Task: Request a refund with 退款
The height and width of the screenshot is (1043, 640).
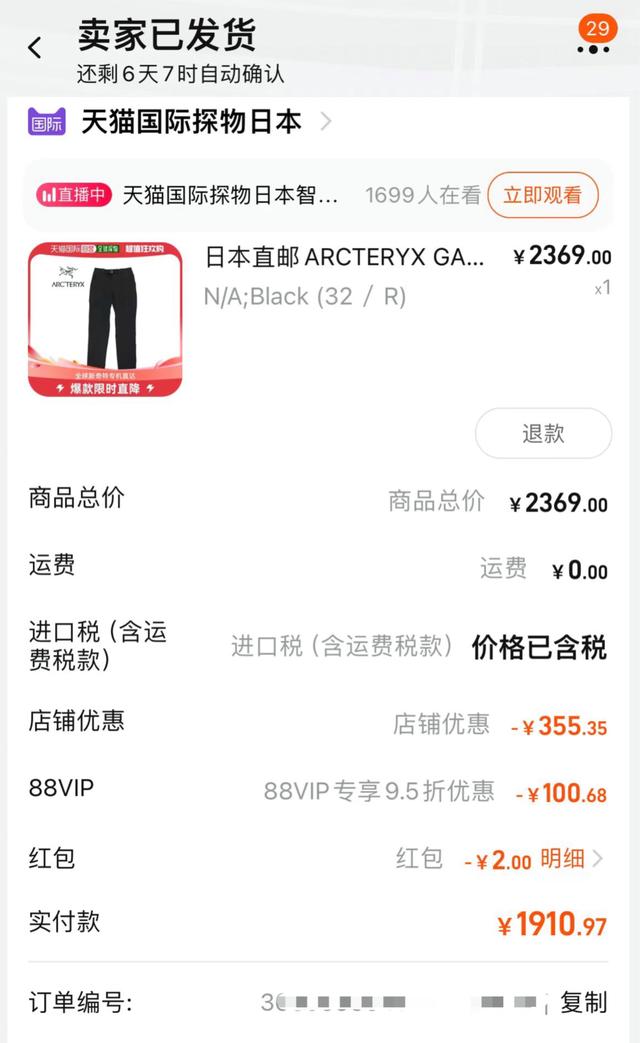Action: click(543, 433)
